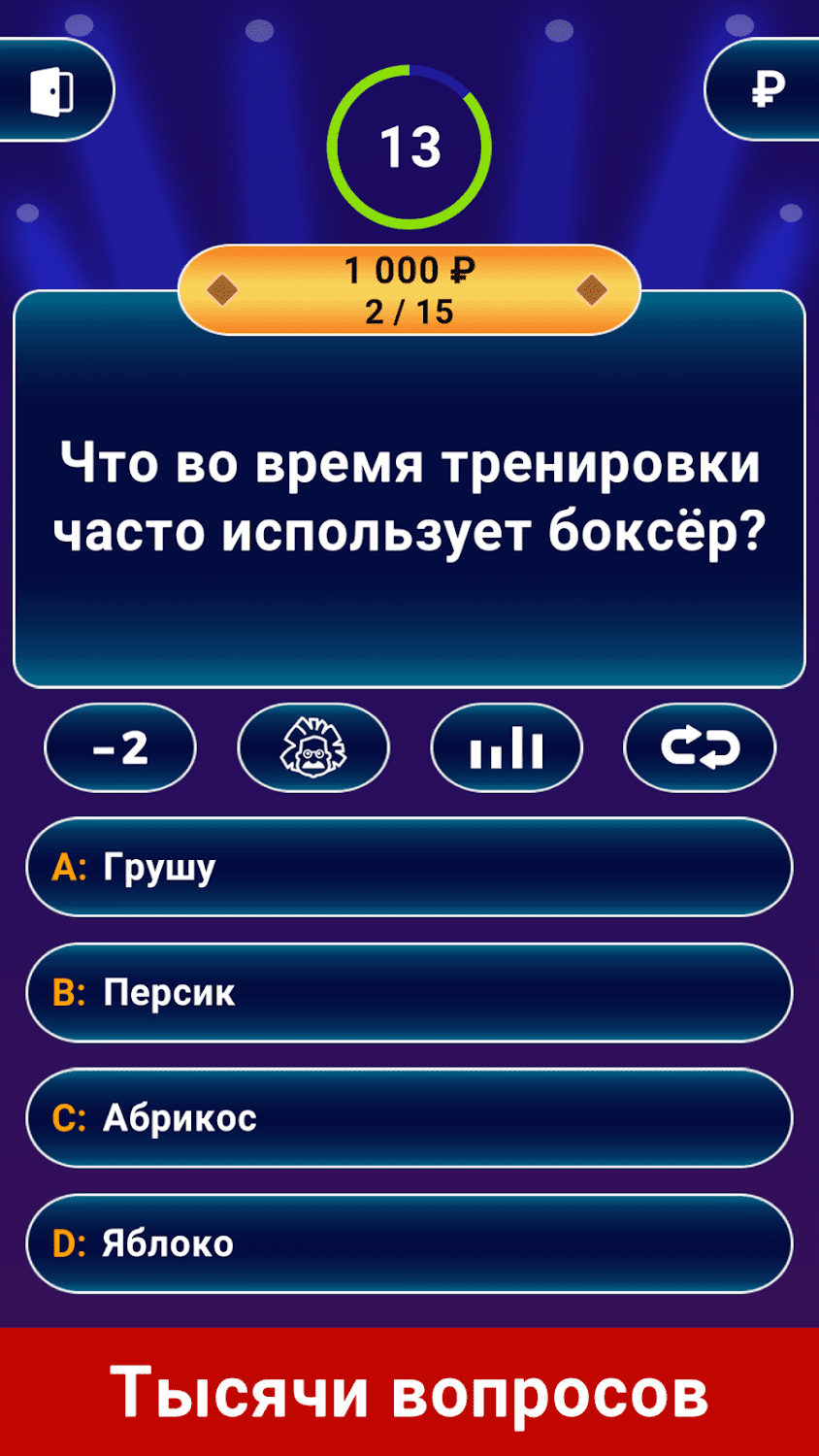The height and width of the screenshot is (1456, 819).
Task: Choose answer B: Персик
Action: point(409,992)
